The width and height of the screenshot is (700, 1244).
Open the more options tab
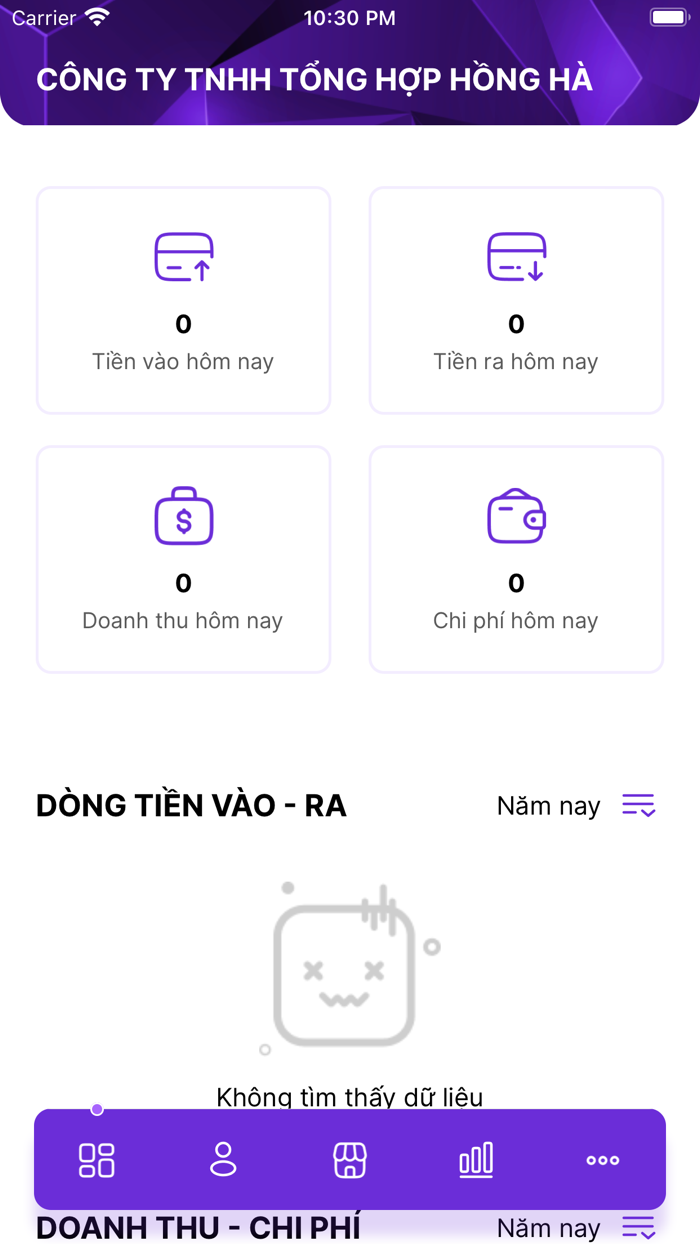(x=603, y=1160)
